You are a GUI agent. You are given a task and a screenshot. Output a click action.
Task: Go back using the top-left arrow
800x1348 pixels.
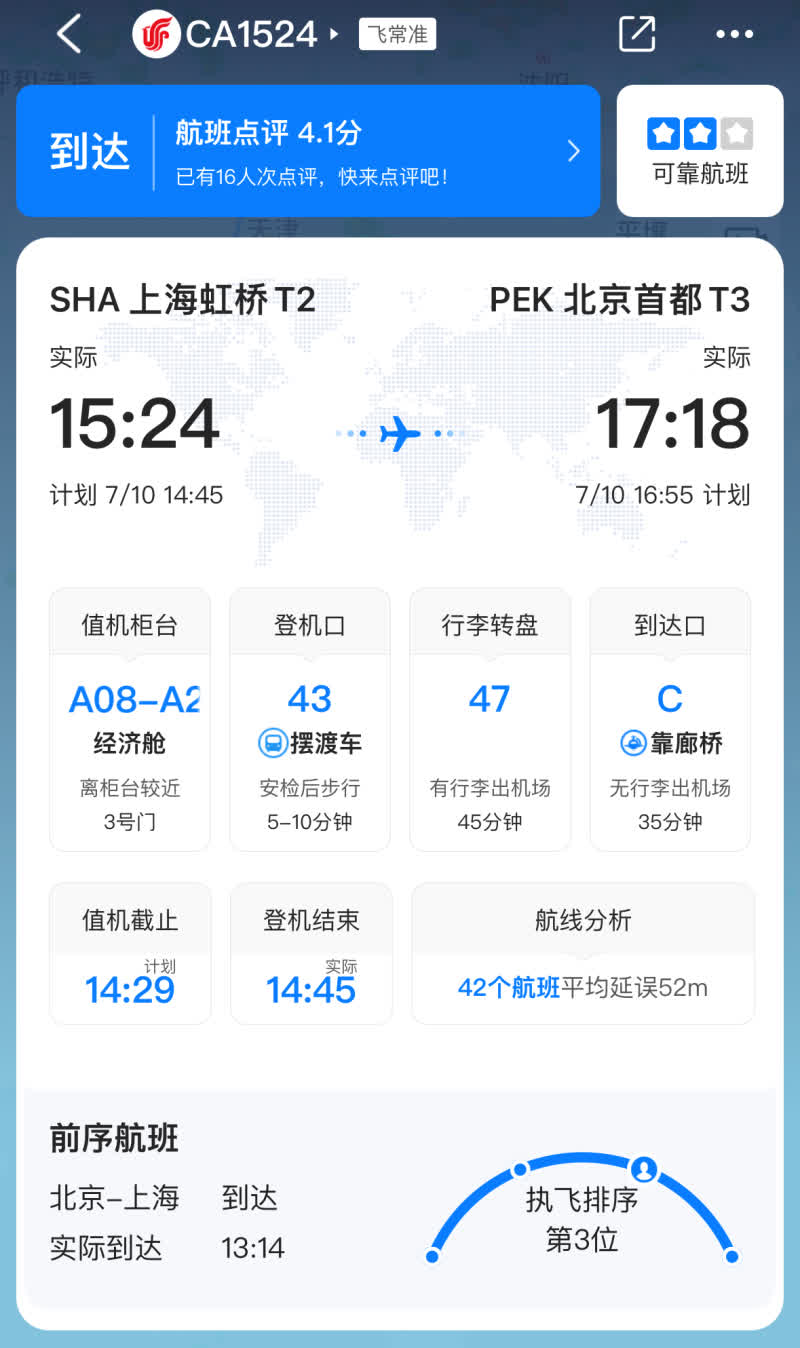pos(68,34)
